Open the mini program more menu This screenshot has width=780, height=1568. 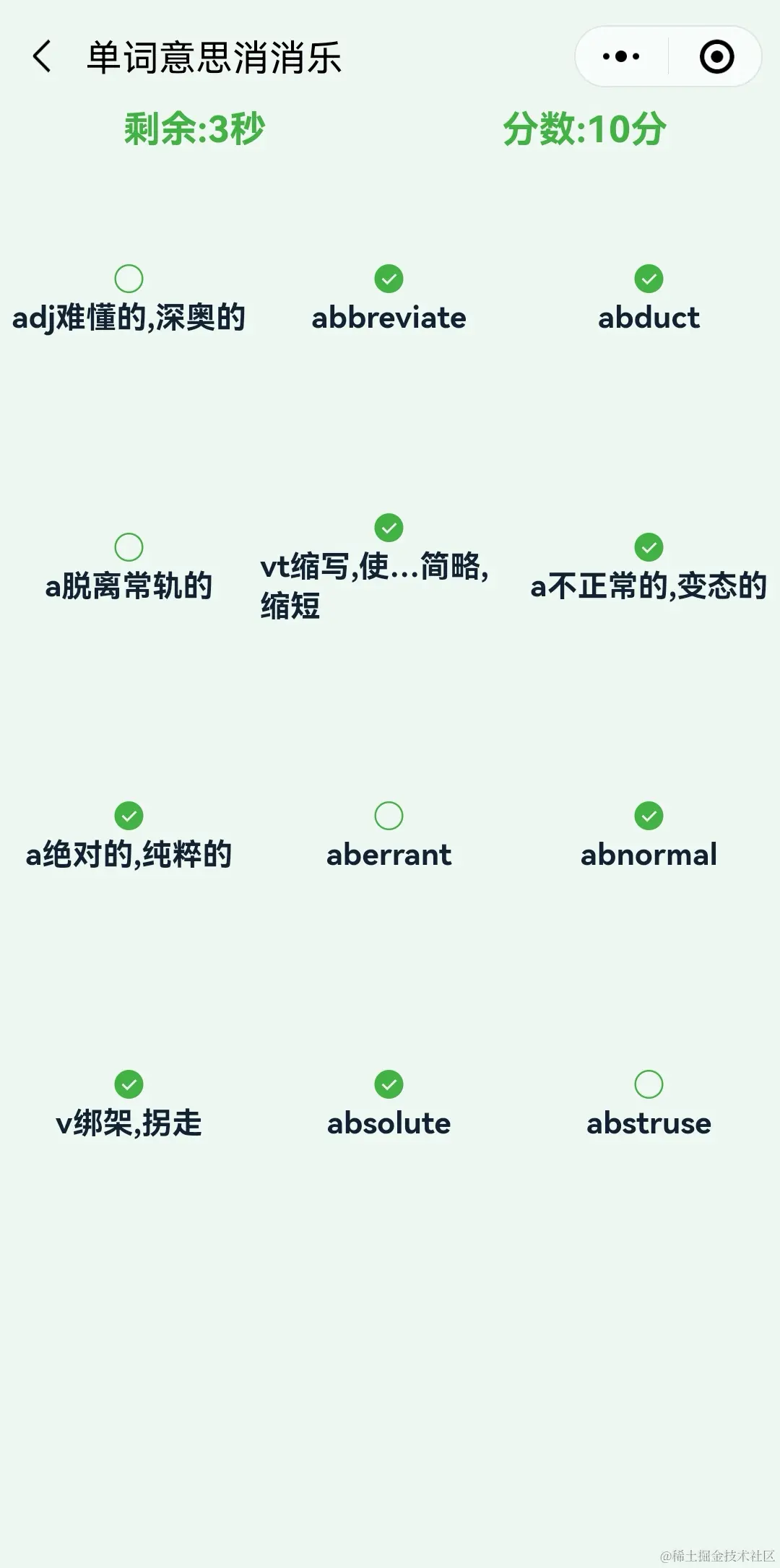click(x=621, y=56)
